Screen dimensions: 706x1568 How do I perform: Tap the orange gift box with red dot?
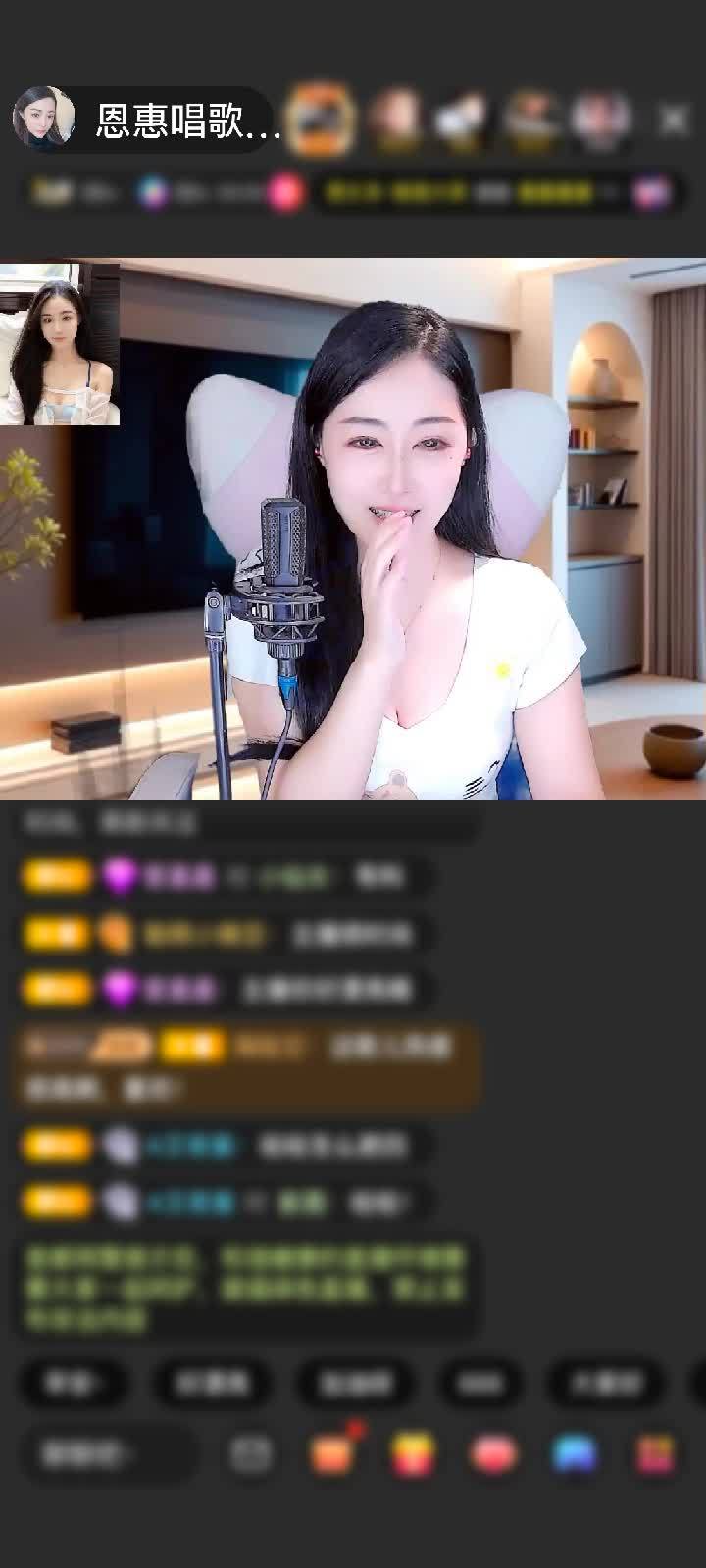332,1454
